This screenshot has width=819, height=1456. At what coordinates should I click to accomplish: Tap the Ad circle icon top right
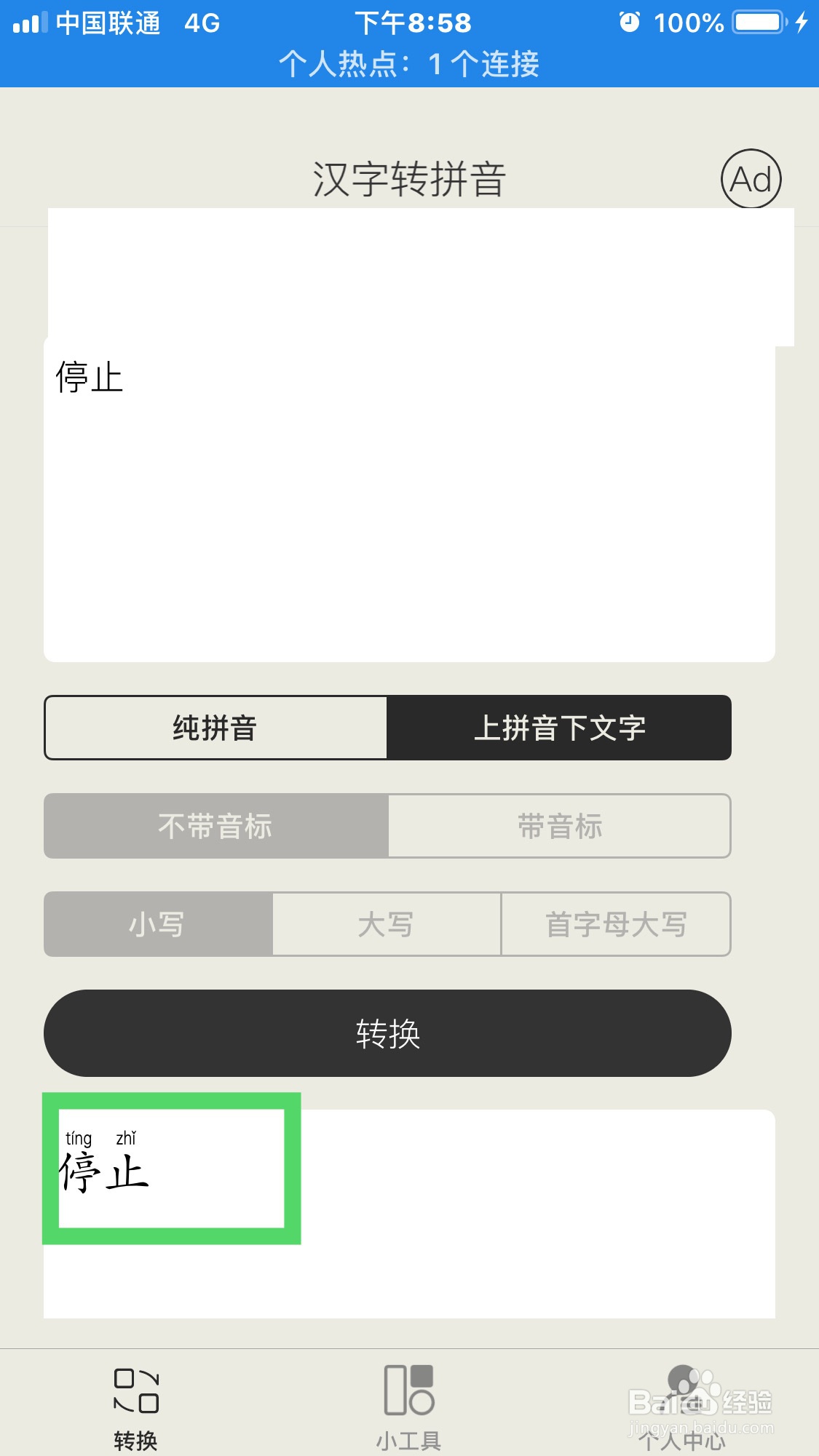pyautogui.click(x=753, y=180)
